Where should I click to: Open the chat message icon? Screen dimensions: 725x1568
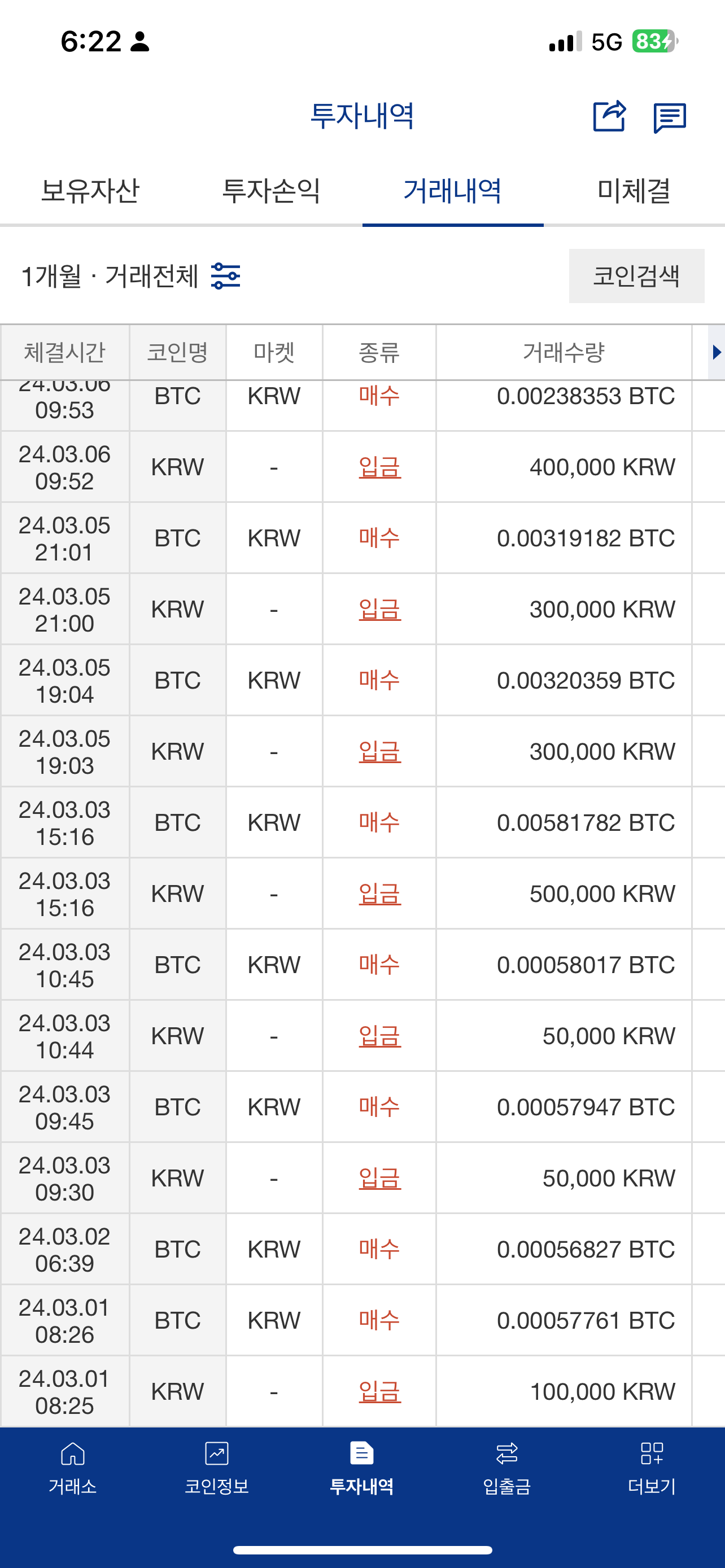pyautogui.click(x=670, y=117)
